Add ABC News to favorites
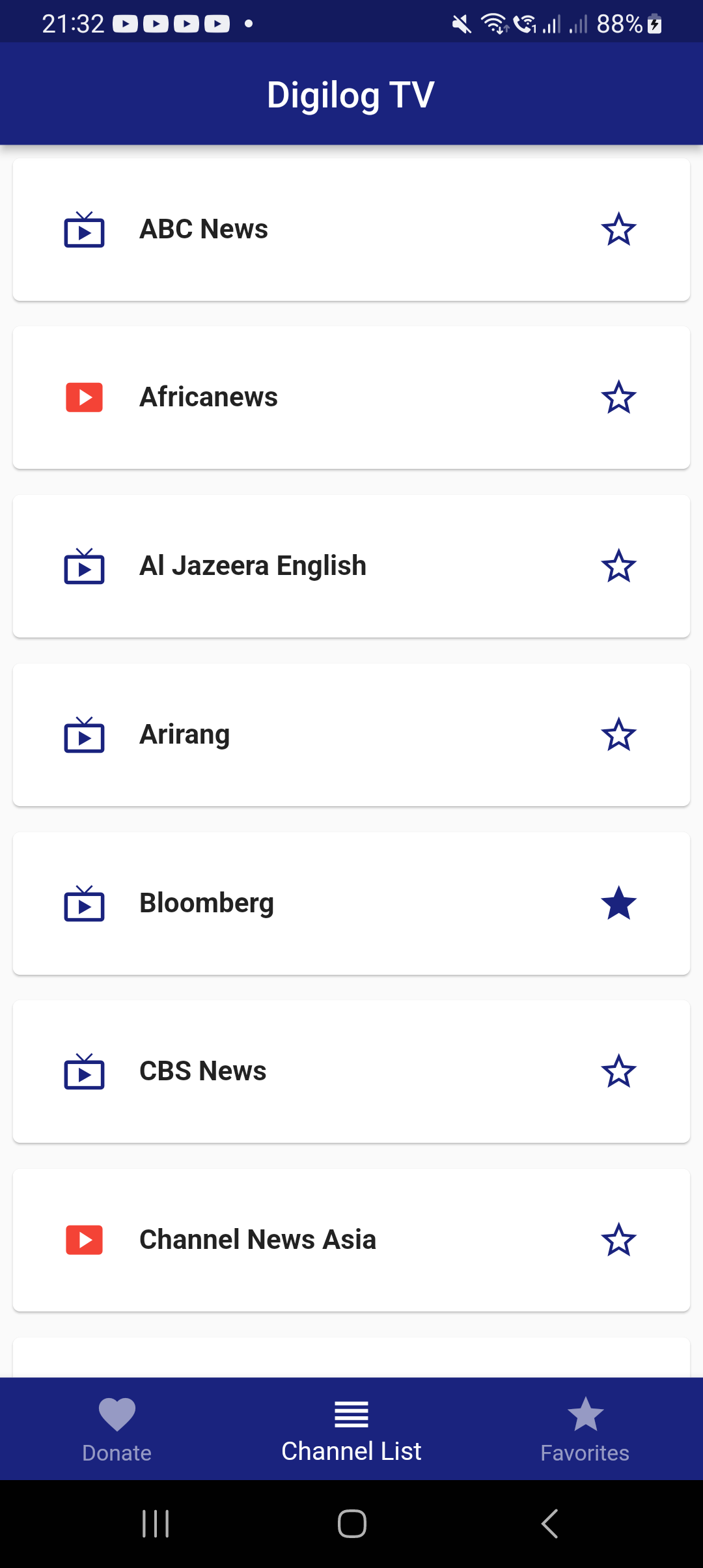703x1568 pixels. (618, 229)
